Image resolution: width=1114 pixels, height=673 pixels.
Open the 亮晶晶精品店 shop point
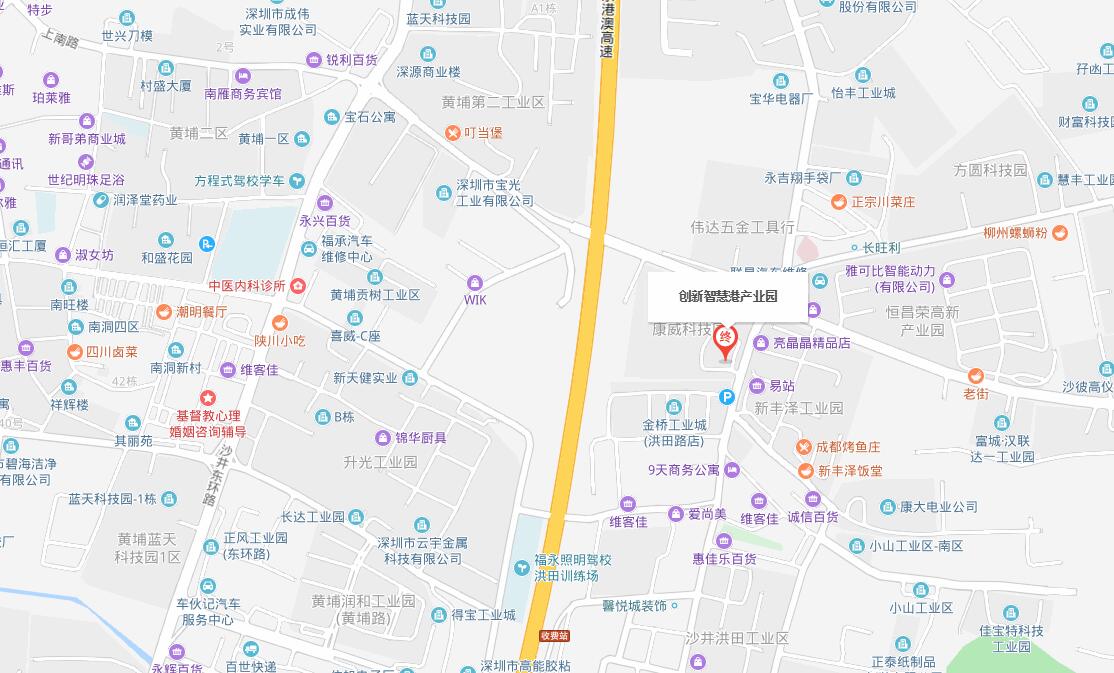click(761, 343)
